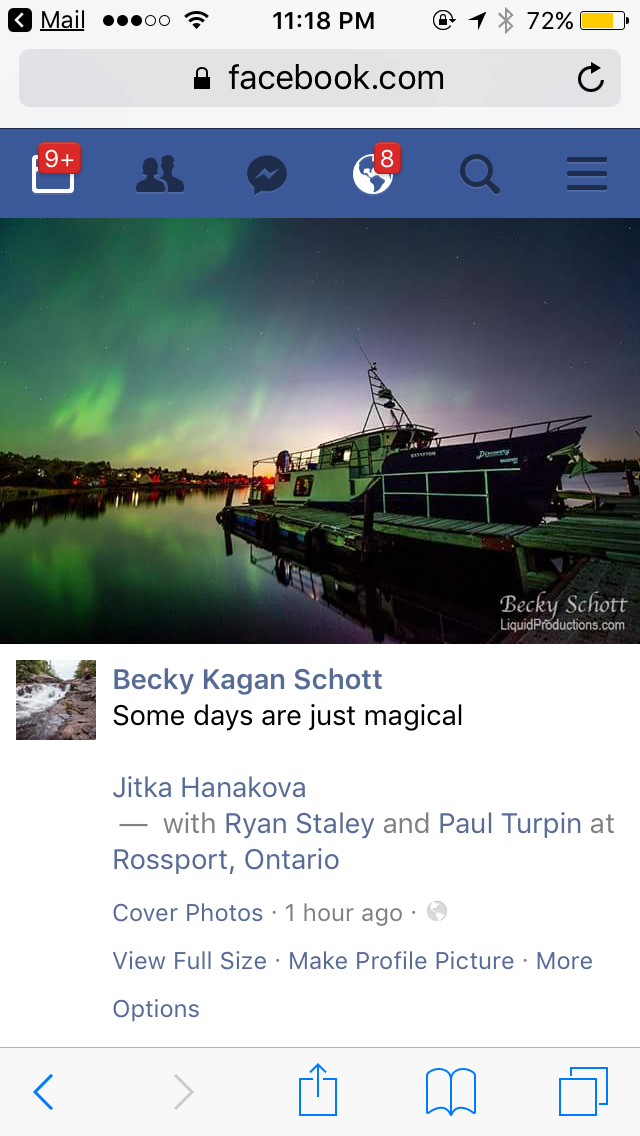Open Ryan Staley's profile
This screenshot has height=1136, width=640.
(x=299, y=824)
